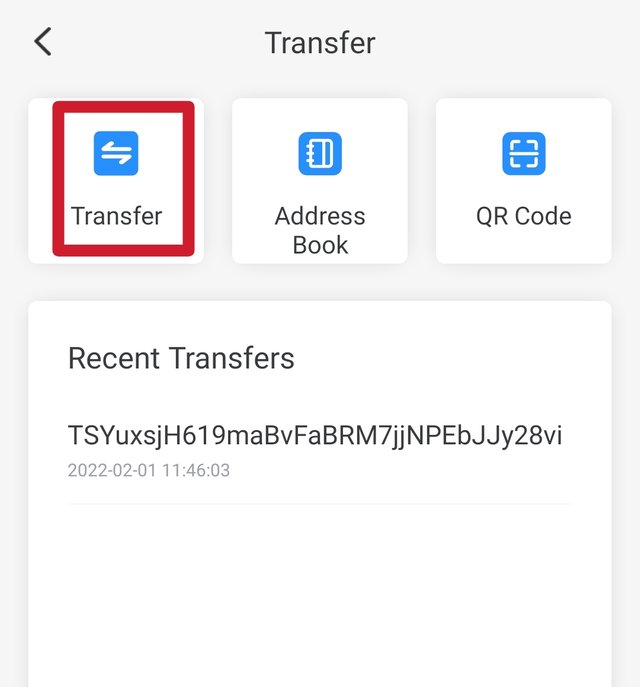The height and width of the screenshot is (687, 640).
Task: Open the QR Code scanner option
Action: pyautogui.click(x=523, y=182)
